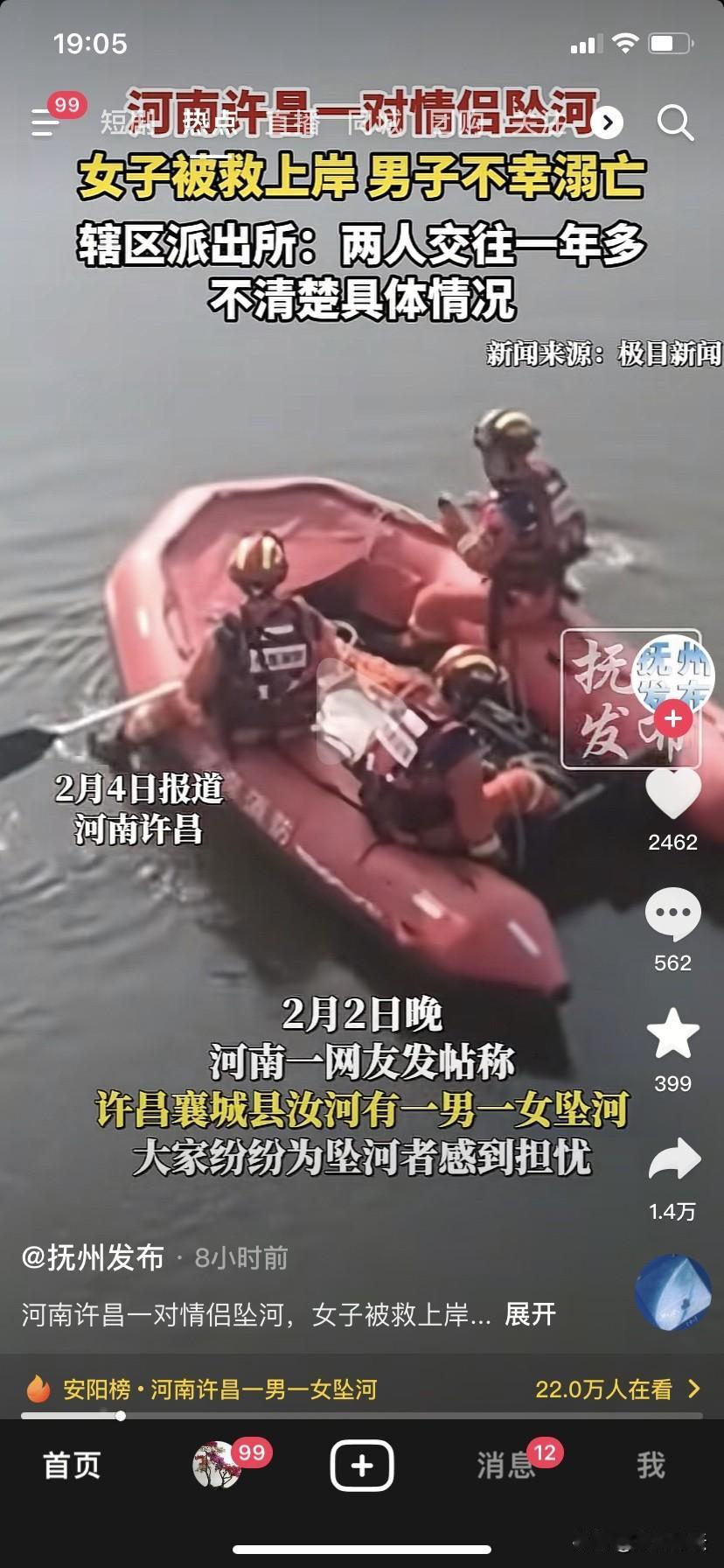The width and height of the screenshot is (724, 1568).
Task: Open the search magnifier icon
Action: [676, 124]
